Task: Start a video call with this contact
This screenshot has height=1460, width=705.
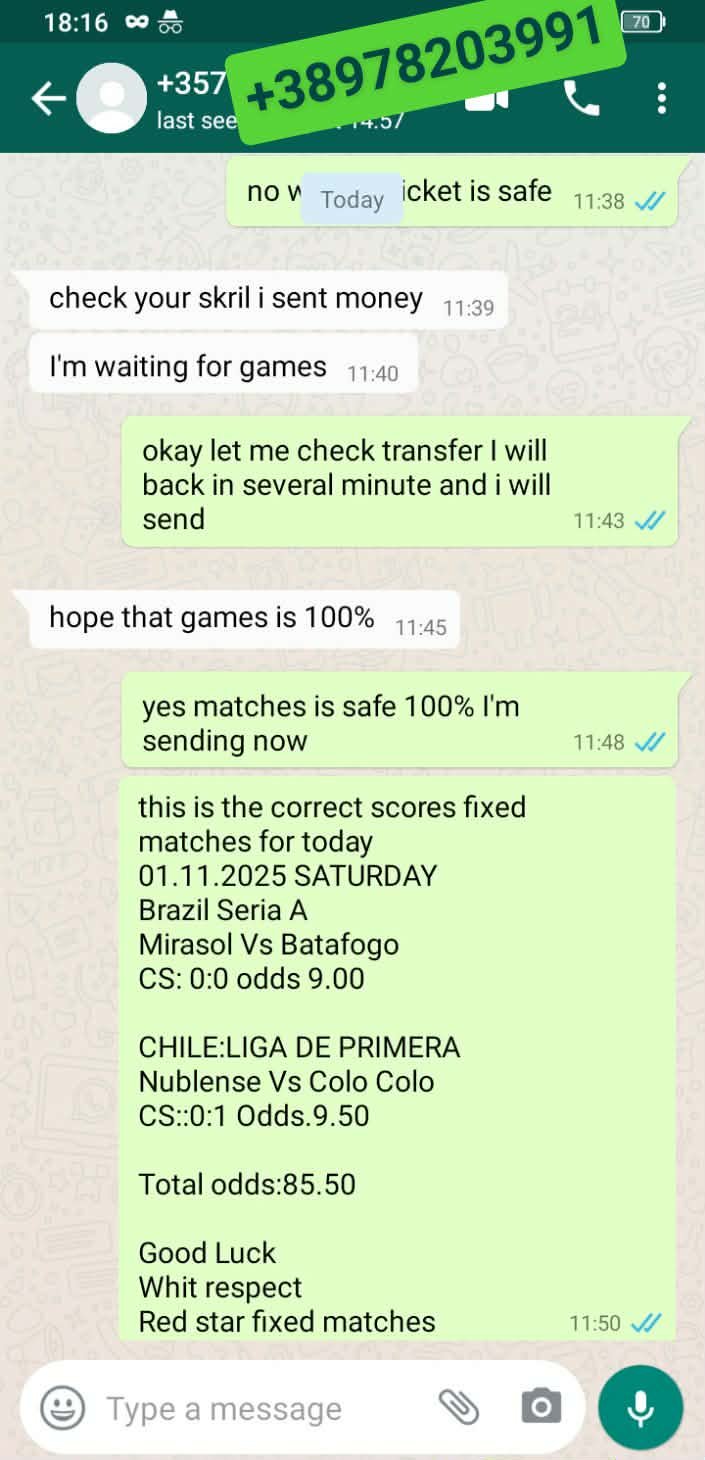Action: tap(488, 99)
